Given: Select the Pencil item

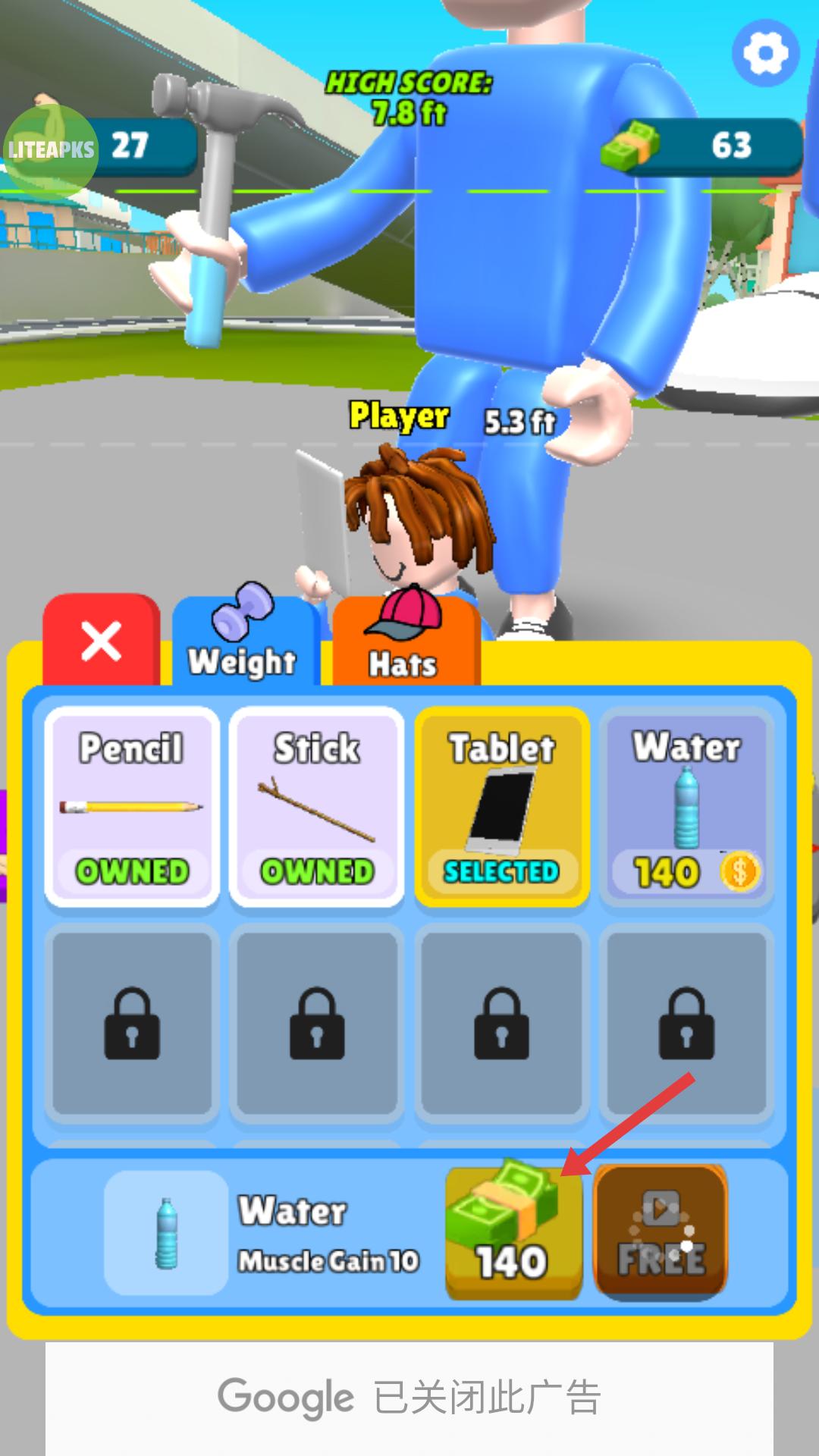Looking at the screenshot, I should tap(132, 808).
